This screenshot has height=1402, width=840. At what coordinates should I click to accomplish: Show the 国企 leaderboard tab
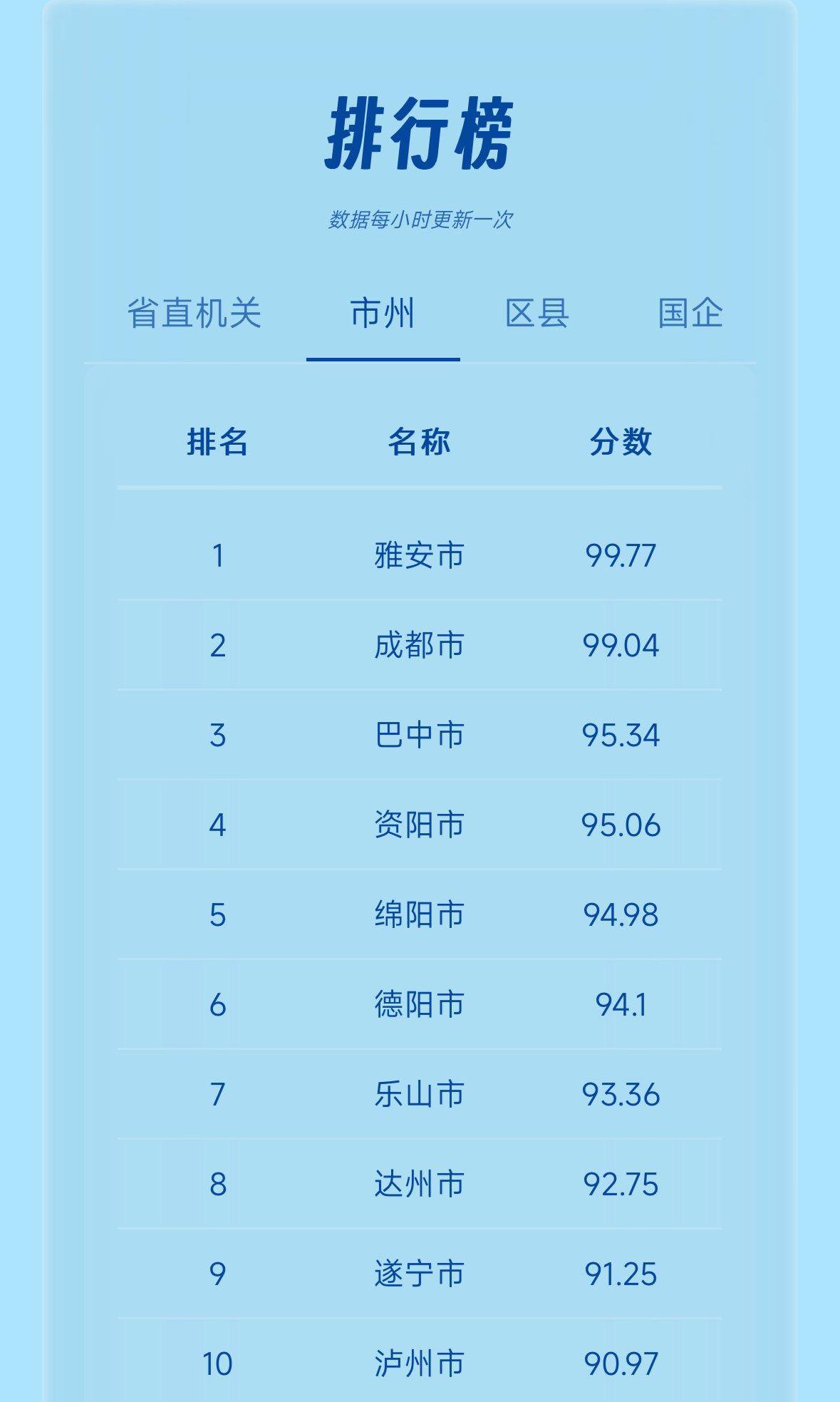coord(690,314)
